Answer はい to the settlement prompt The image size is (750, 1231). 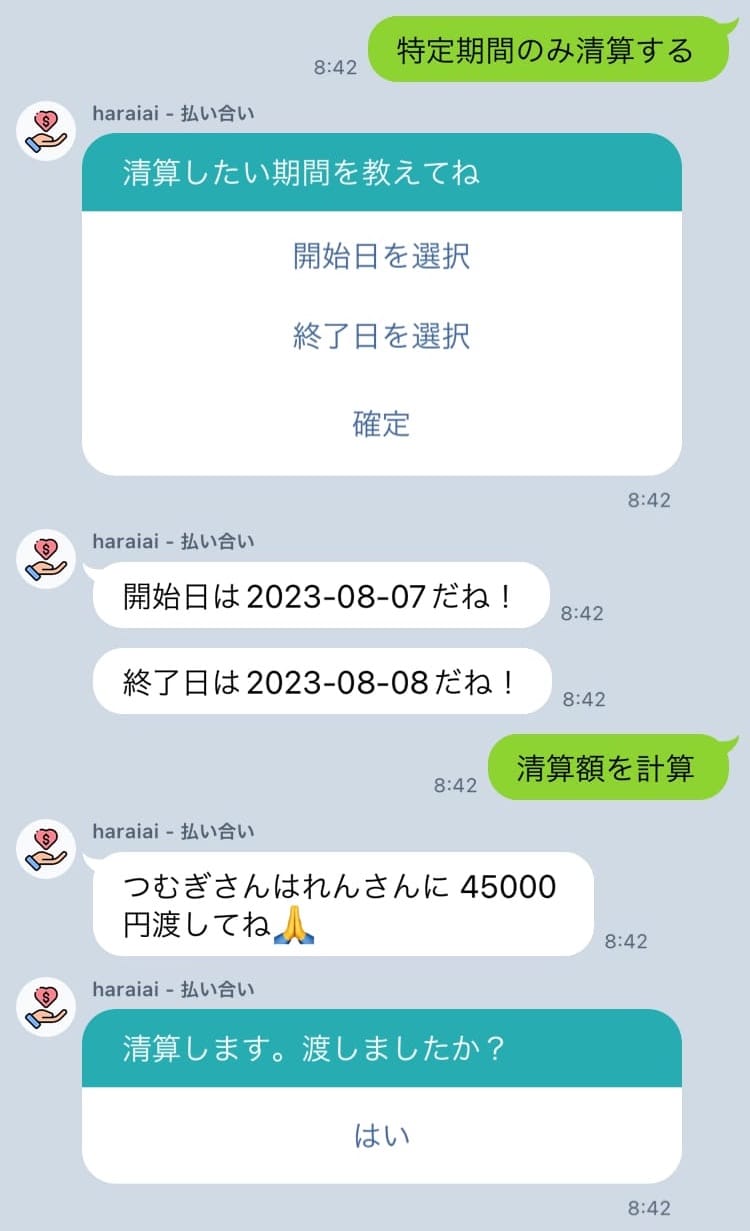click(381, 1136)
